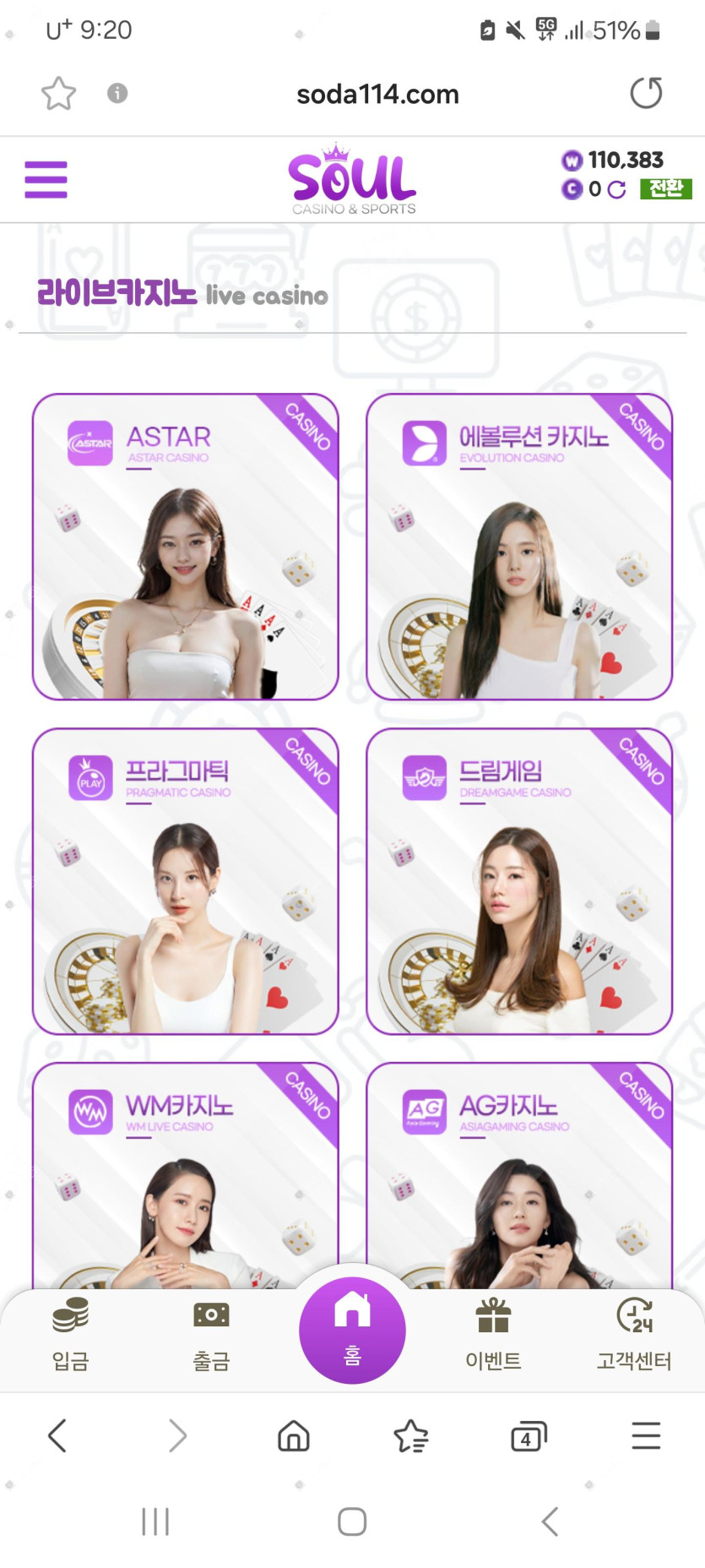
Task: Open the 드림게임 casino card
Action: (519, 881)
